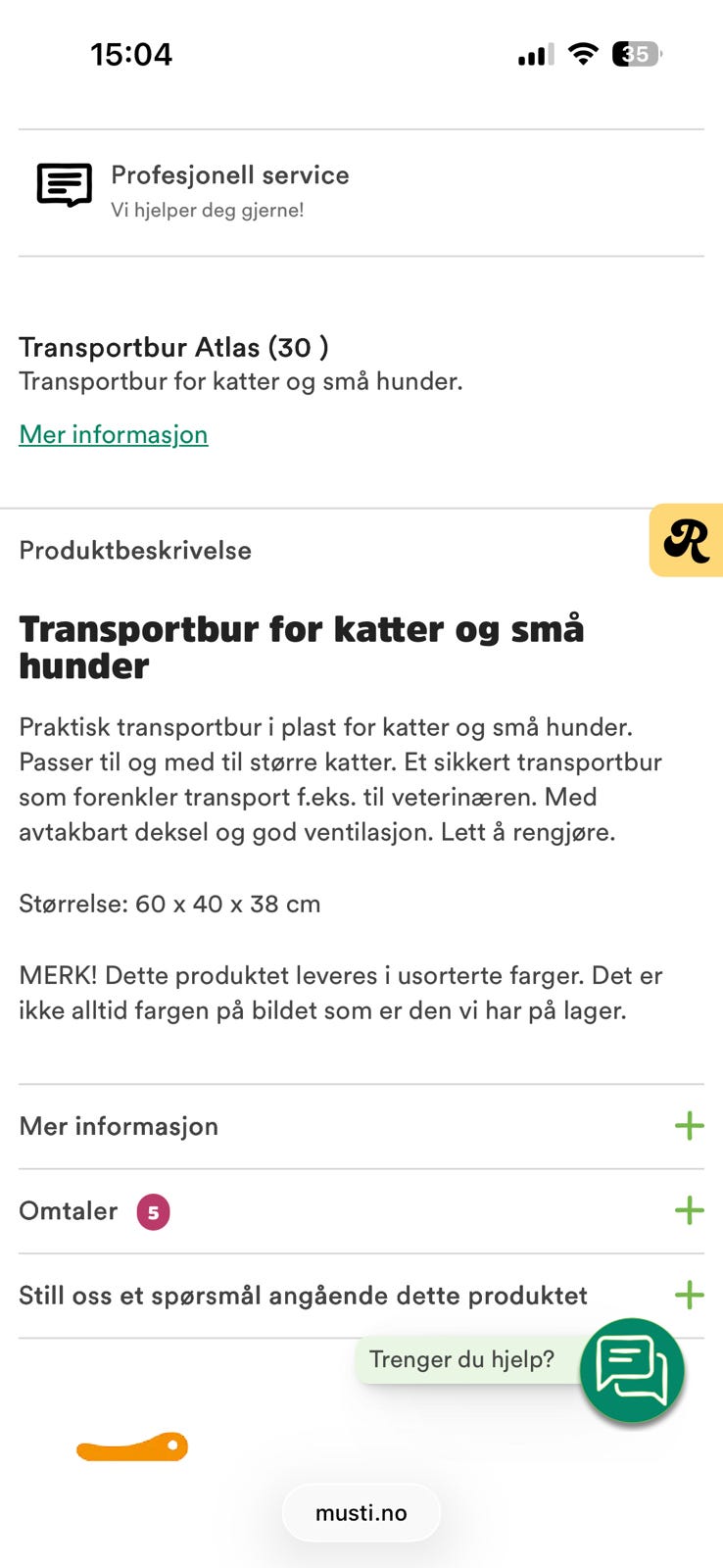Expand Still oss et spørsmål section
The width and height of the screenshot is (723, 1568).
[689, 1295]
